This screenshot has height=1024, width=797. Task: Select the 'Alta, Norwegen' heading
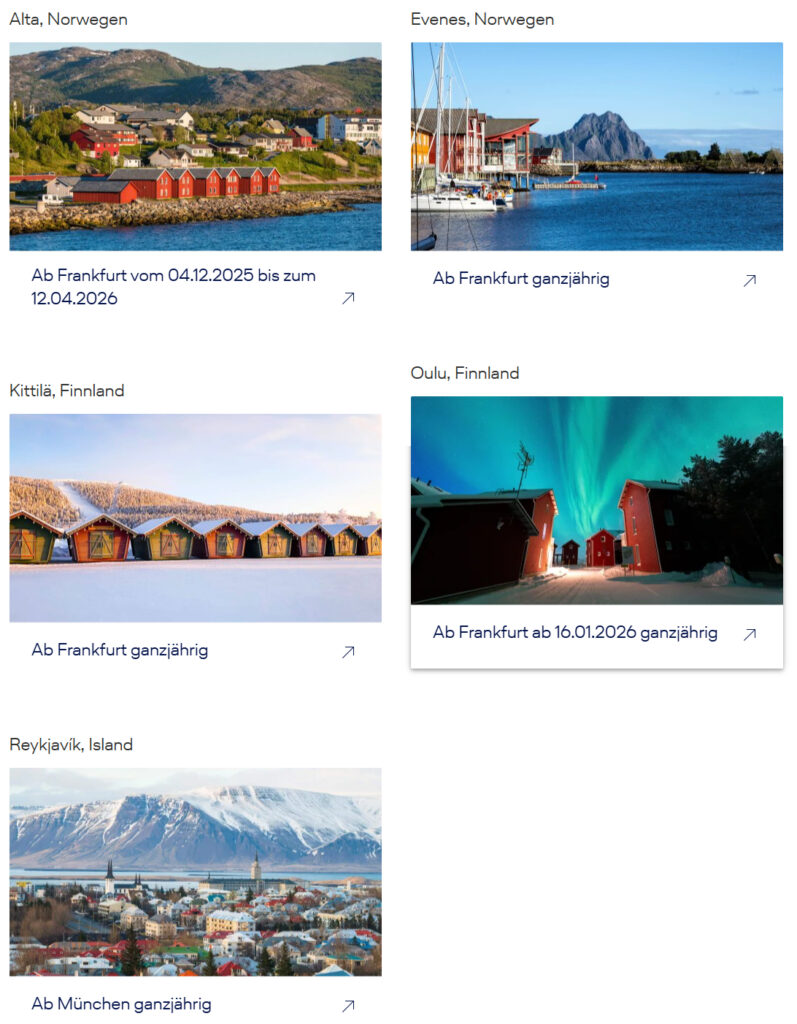(67, 18)
